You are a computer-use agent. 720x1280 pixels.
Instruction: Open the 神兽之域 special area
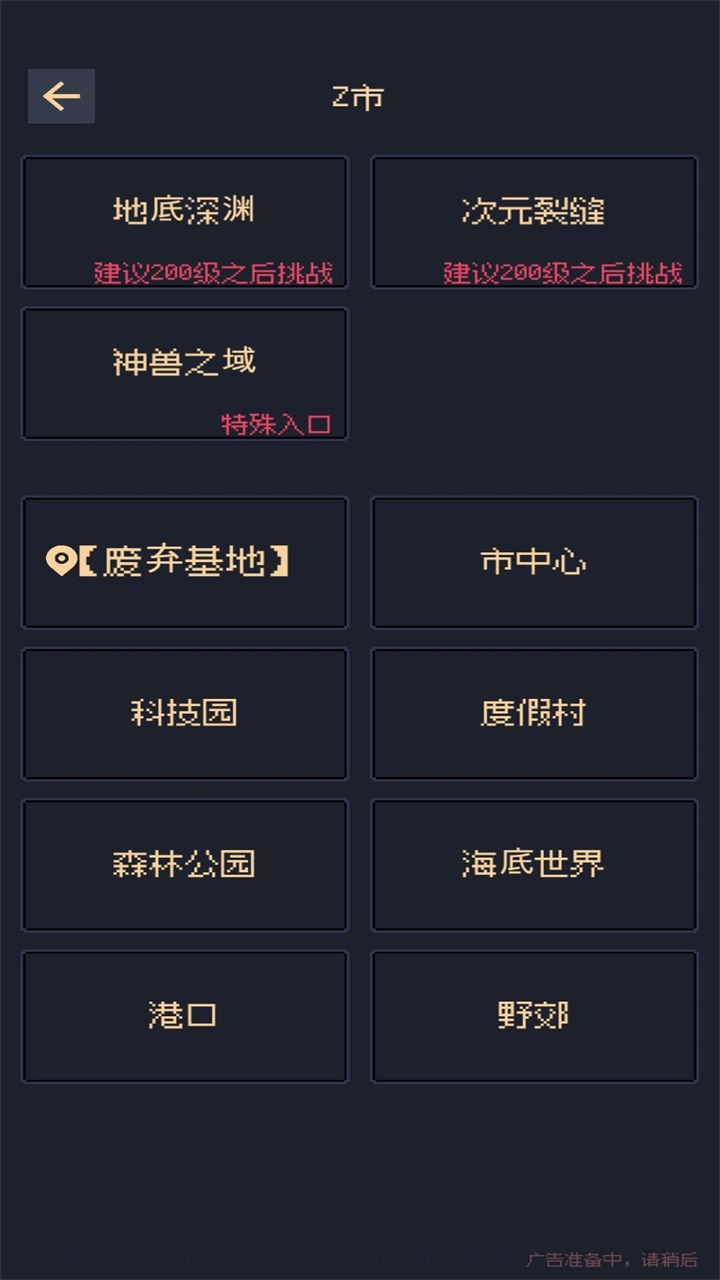tap(184, 372)
